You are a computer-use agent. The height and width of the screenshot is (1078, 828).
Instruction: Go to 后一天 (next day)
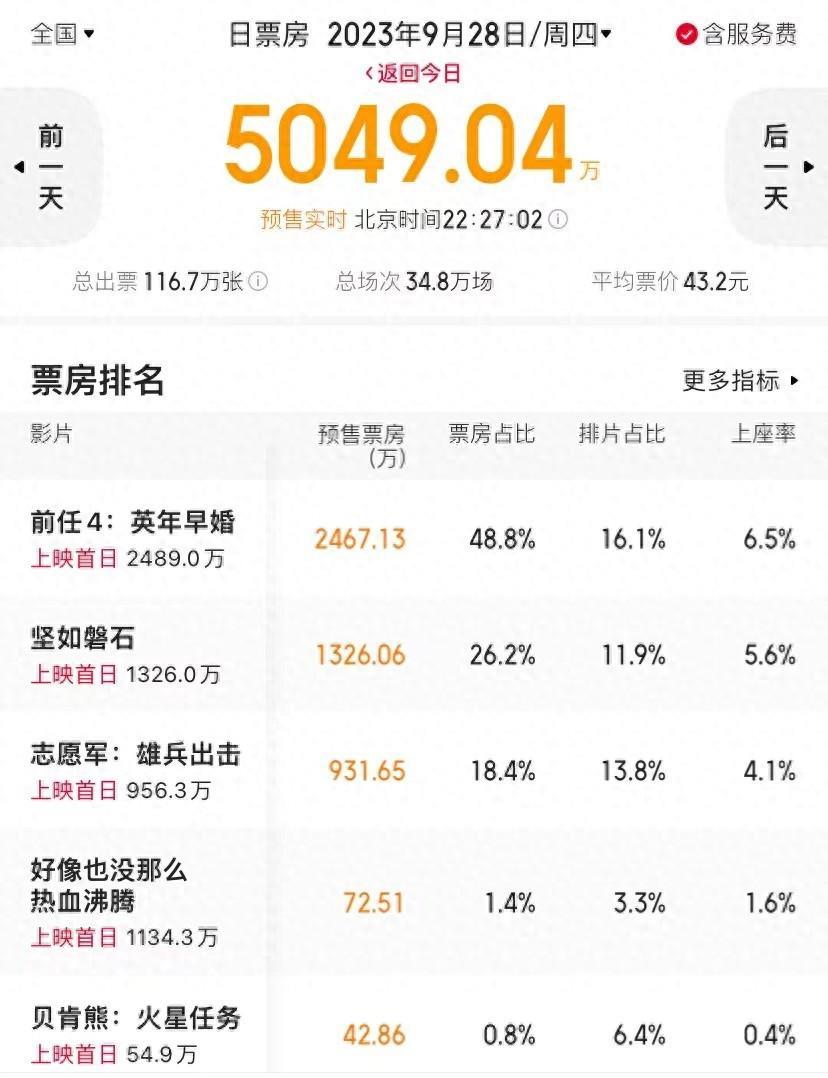click(781, 167)
